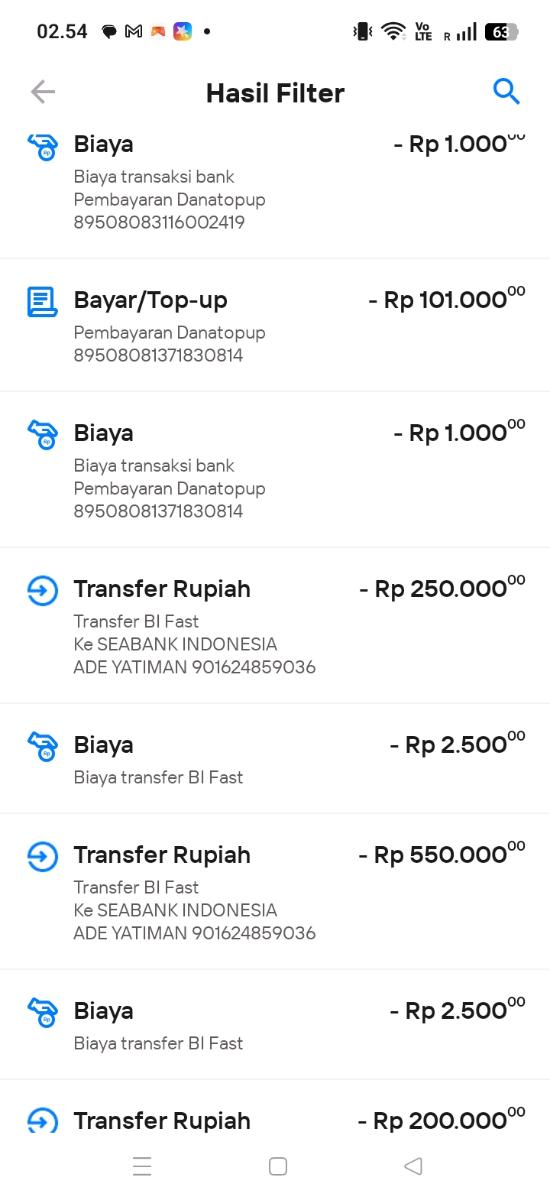The width and height of the screenshot is (550, 1200).
Task: Go back using the top-left arrow
Action: click(42, 92)
